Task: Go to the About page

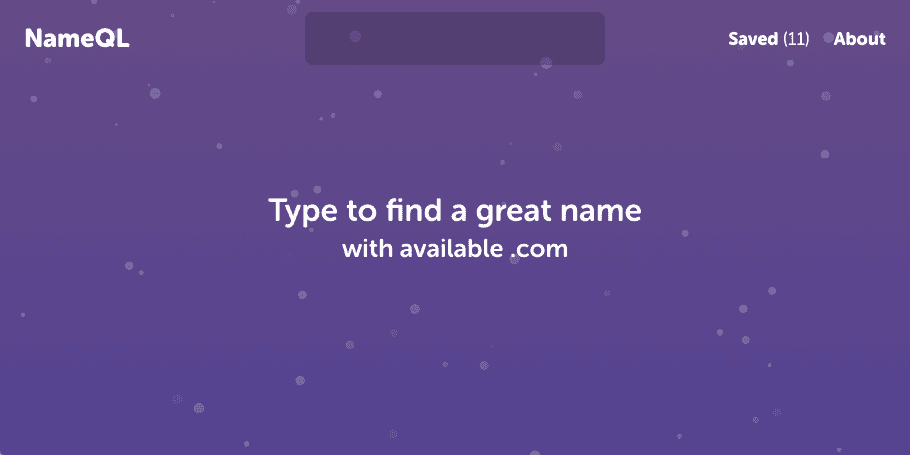Action: click(859, 39)
